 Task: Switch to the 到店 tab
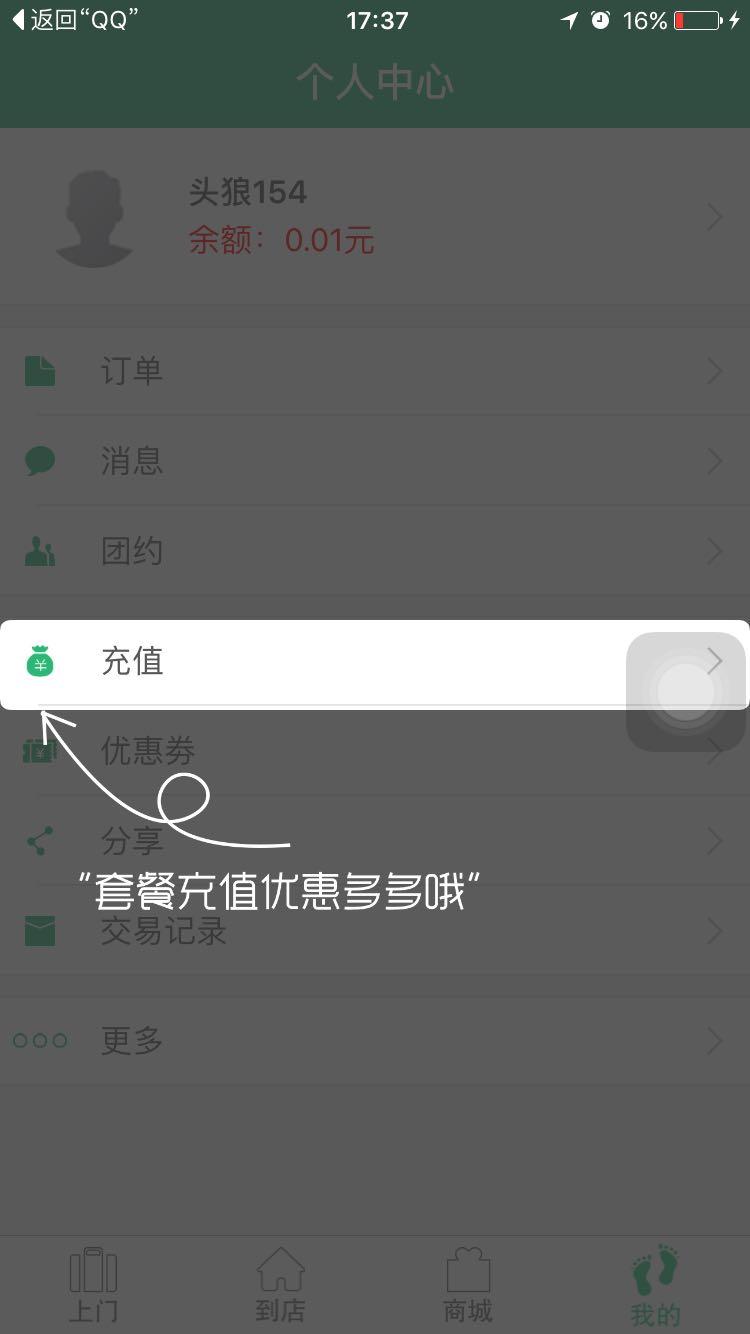click(x=280, y=1285)
